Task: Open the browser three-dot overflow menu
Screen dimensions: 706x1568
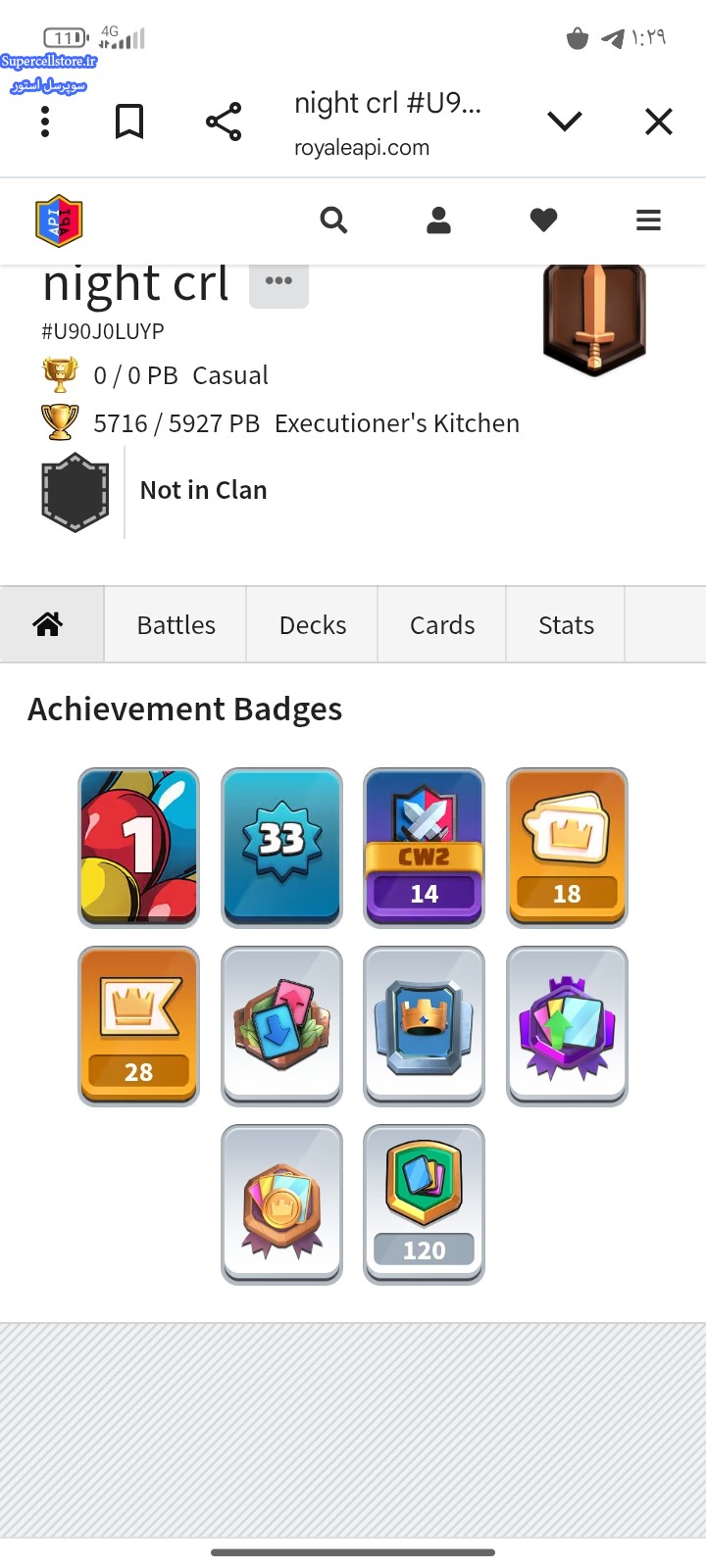Action: tap(45, 122)
